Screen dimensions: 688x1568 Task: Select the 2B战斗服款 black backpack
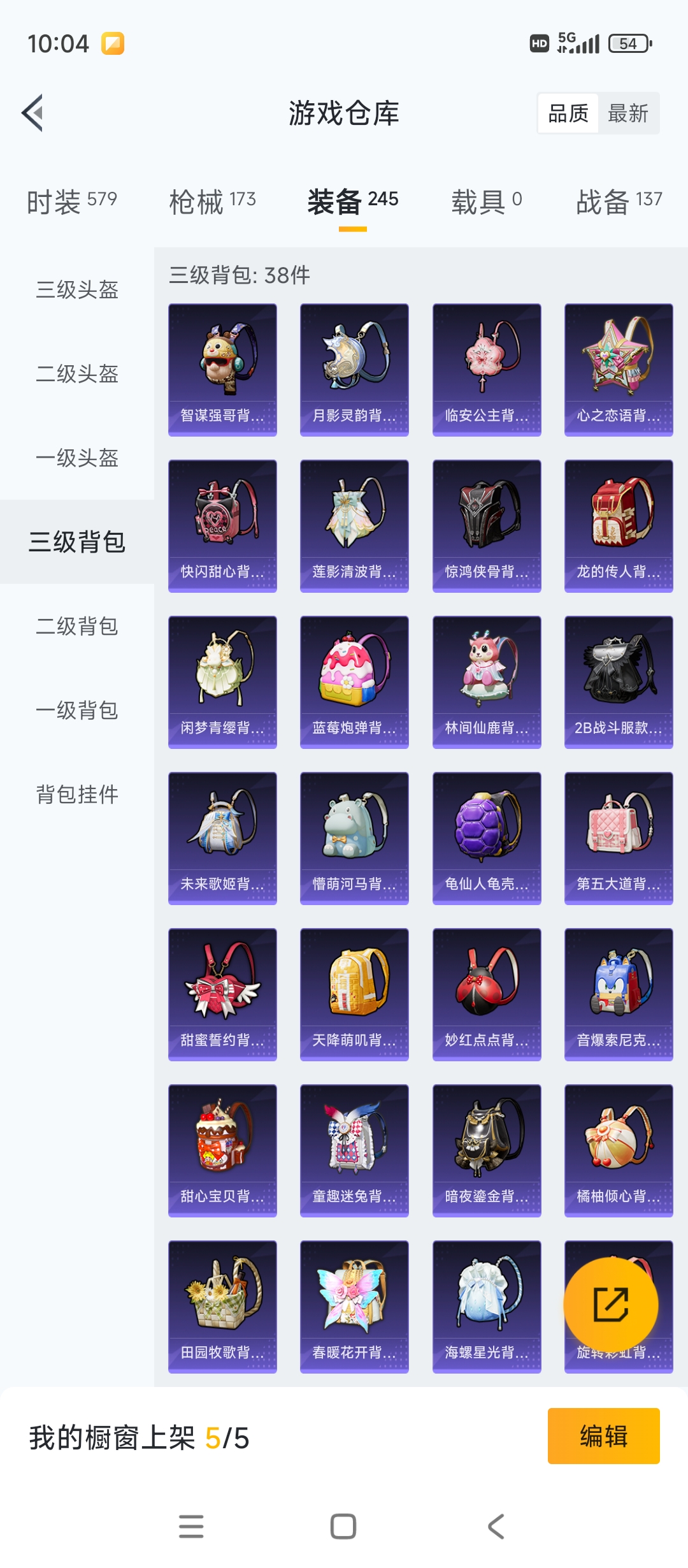[x=617, y=681]
